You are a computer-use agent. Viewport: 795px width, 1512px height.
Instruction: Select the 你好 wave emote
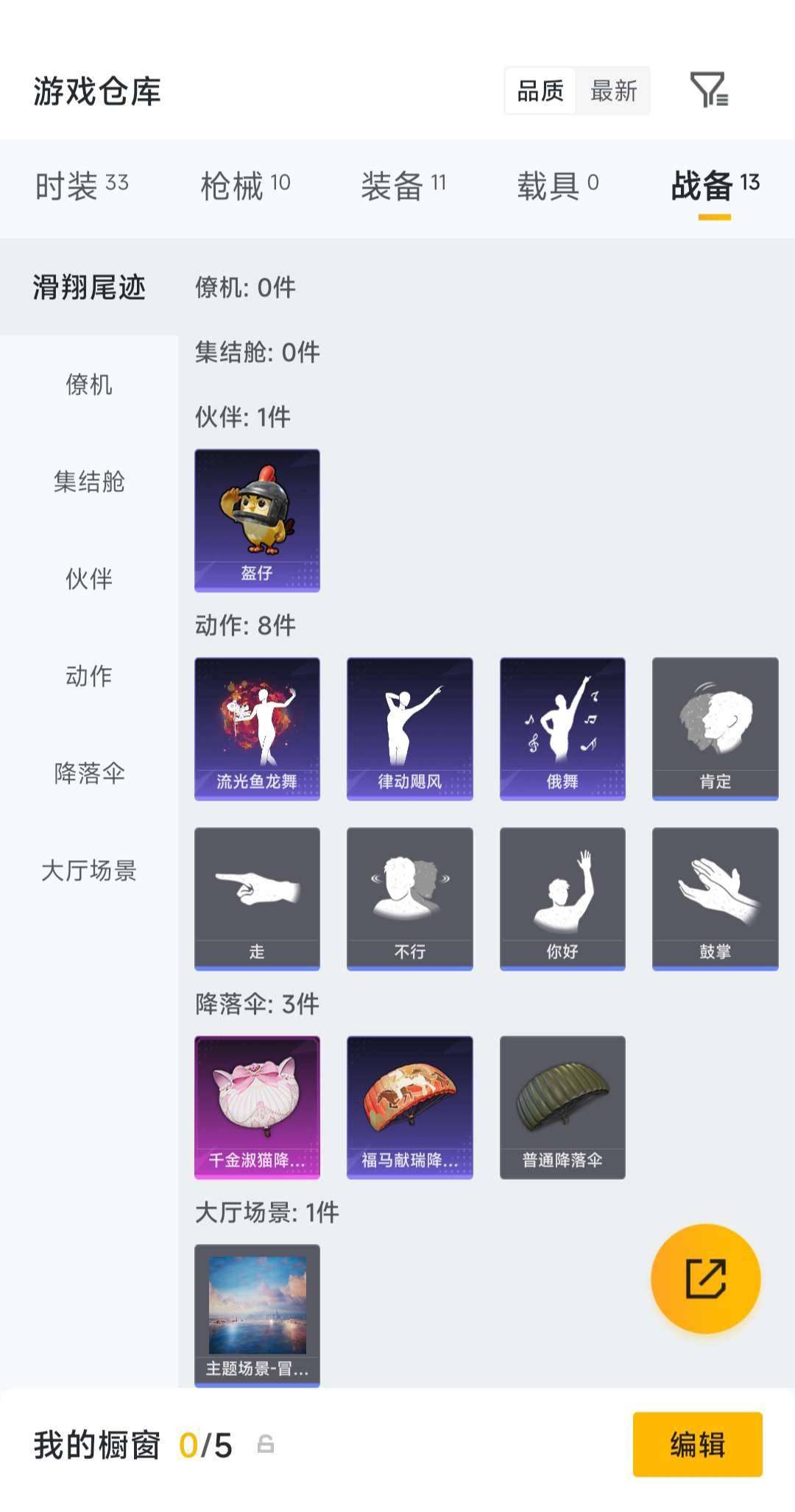click(562, 898)
